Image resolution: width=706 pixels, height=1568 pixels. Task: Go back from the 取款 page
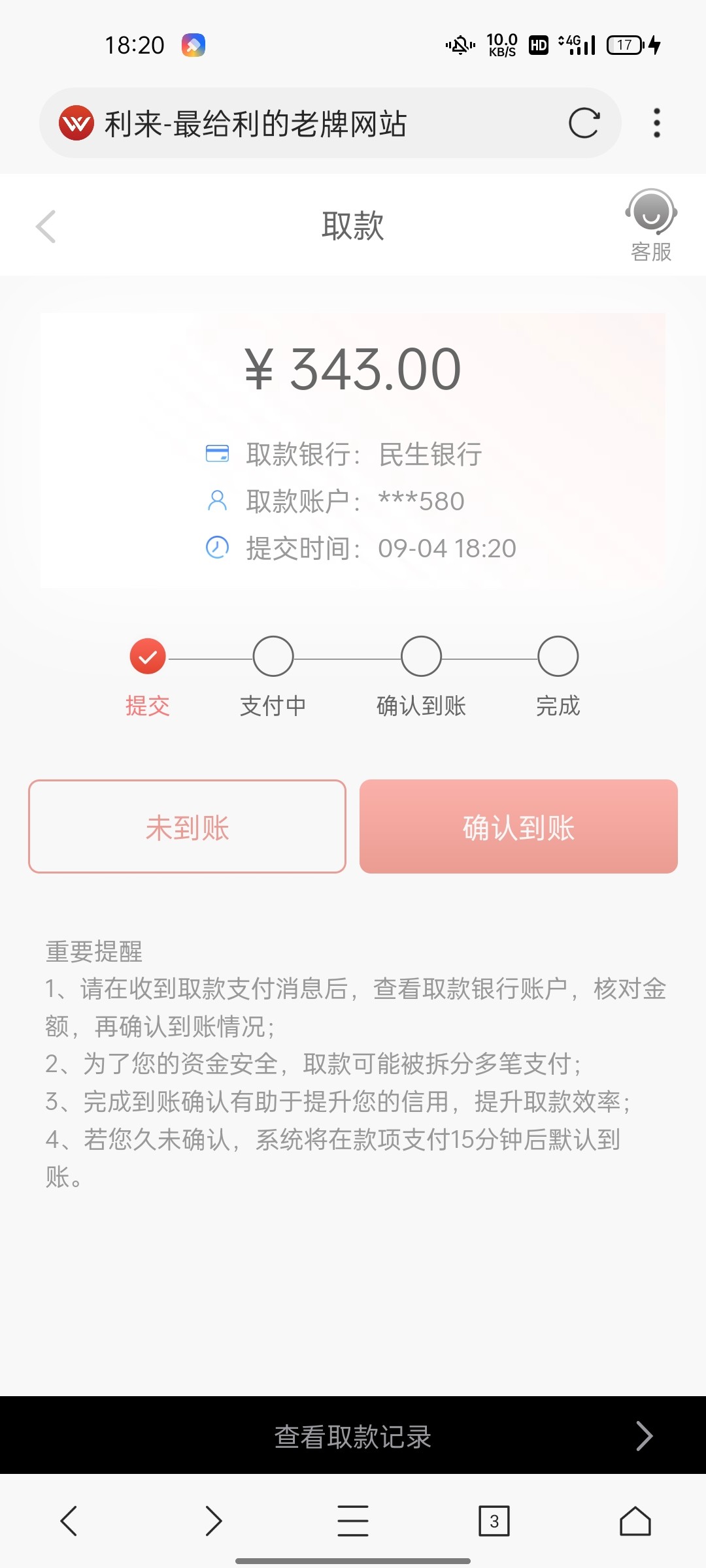tap(46, 227)
